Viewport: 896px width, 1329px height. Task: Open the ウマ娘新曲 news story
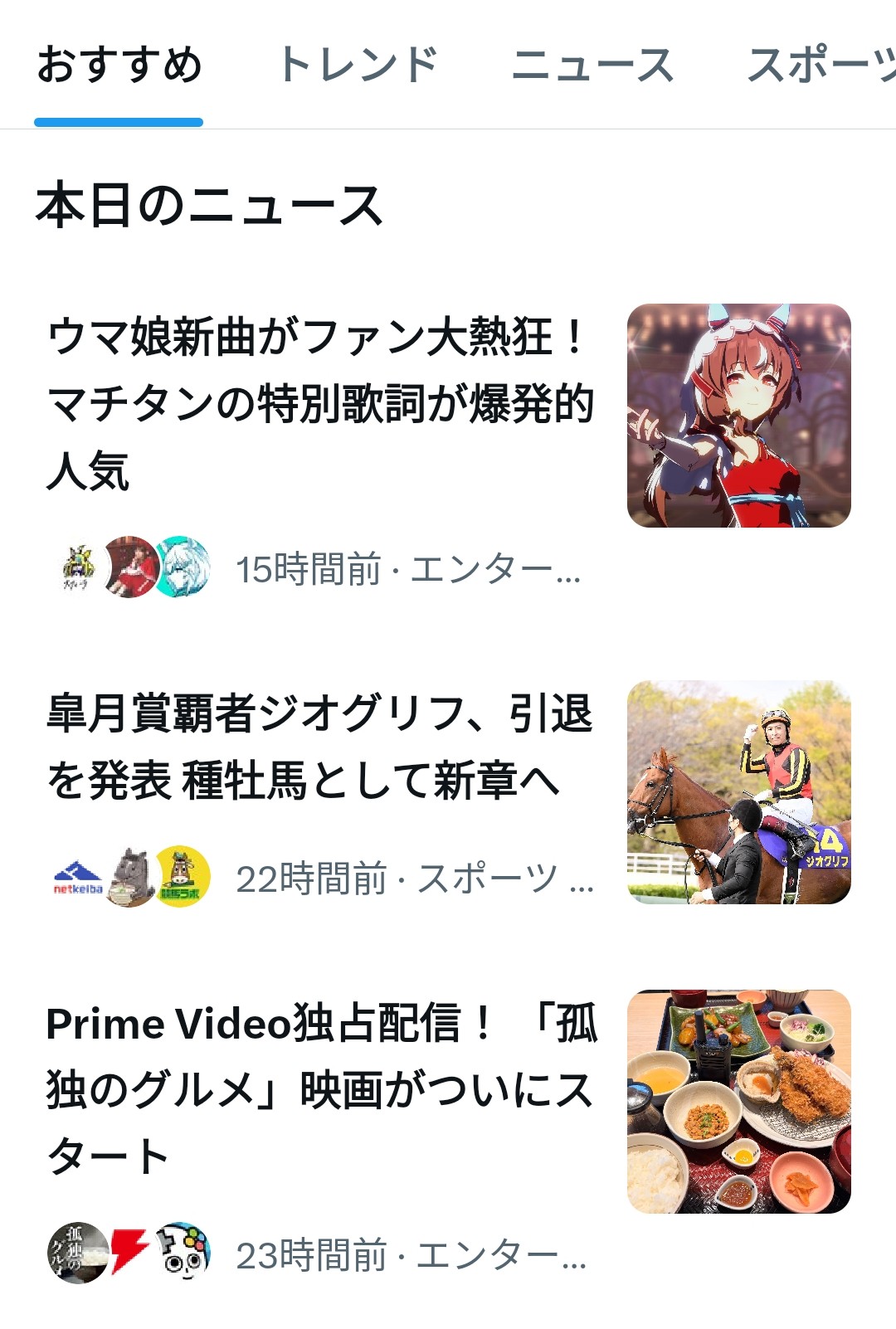(320, 404)
